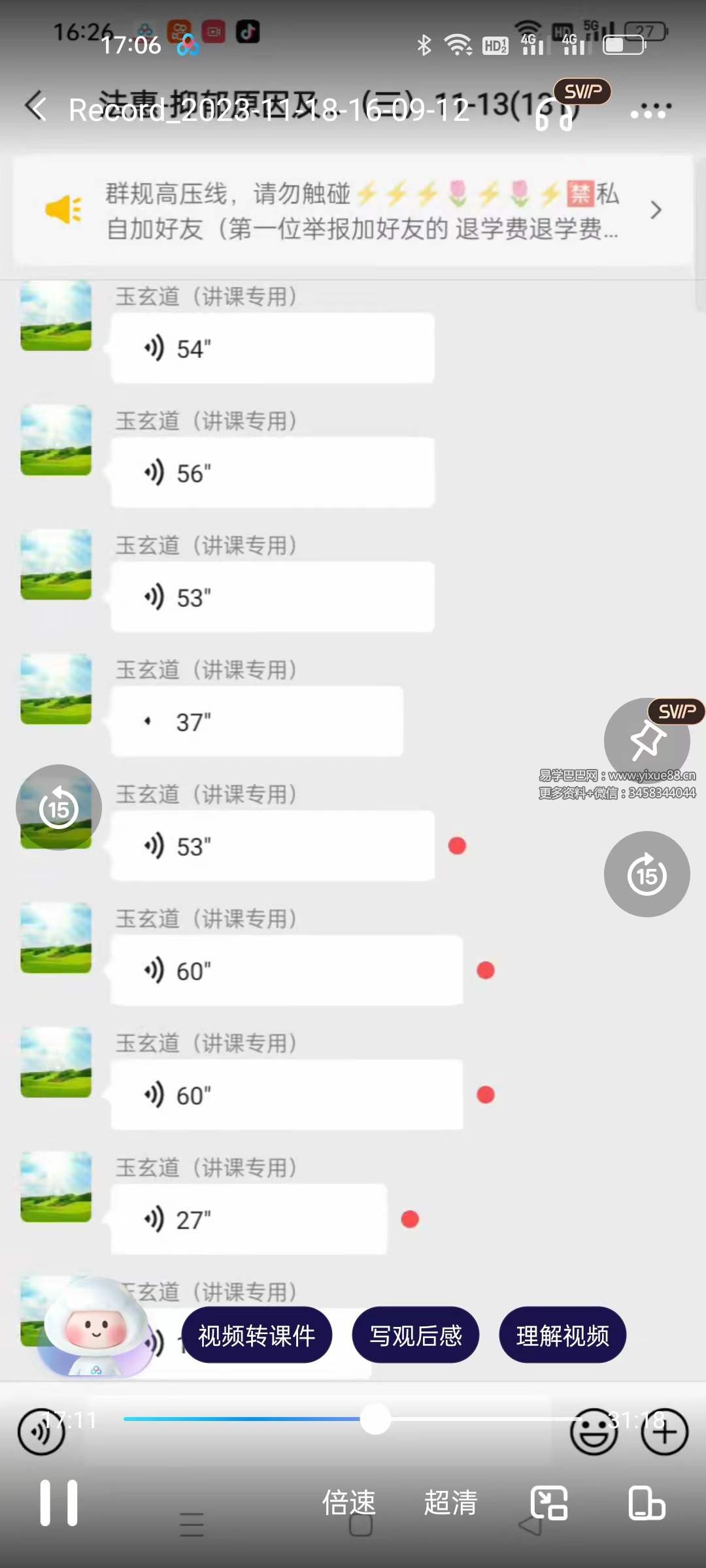Toggle the voice-to-text icon bottom left
The height and width of the screenshot is (1568, 706).
point(41,1431)
